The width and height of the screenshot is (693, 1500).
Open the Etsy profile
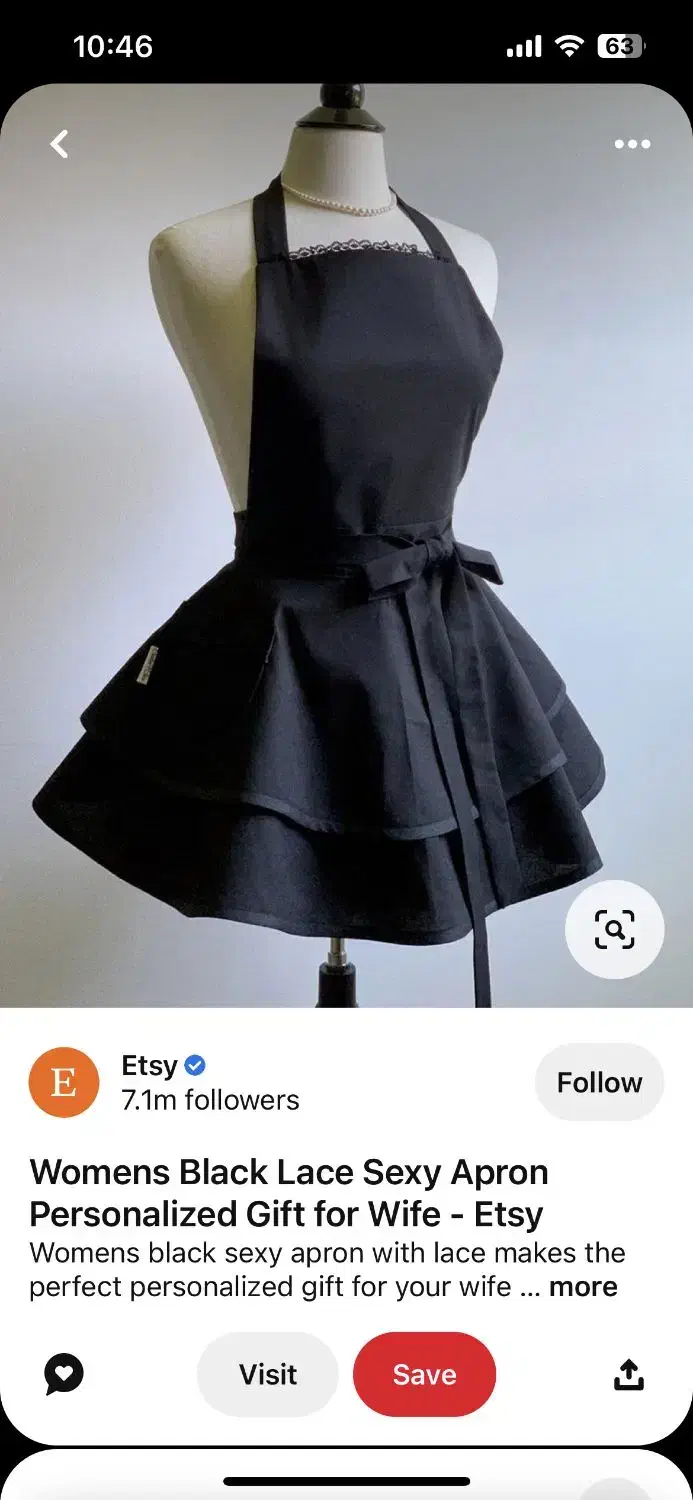pyautogui.click(x=64, y=1082)
